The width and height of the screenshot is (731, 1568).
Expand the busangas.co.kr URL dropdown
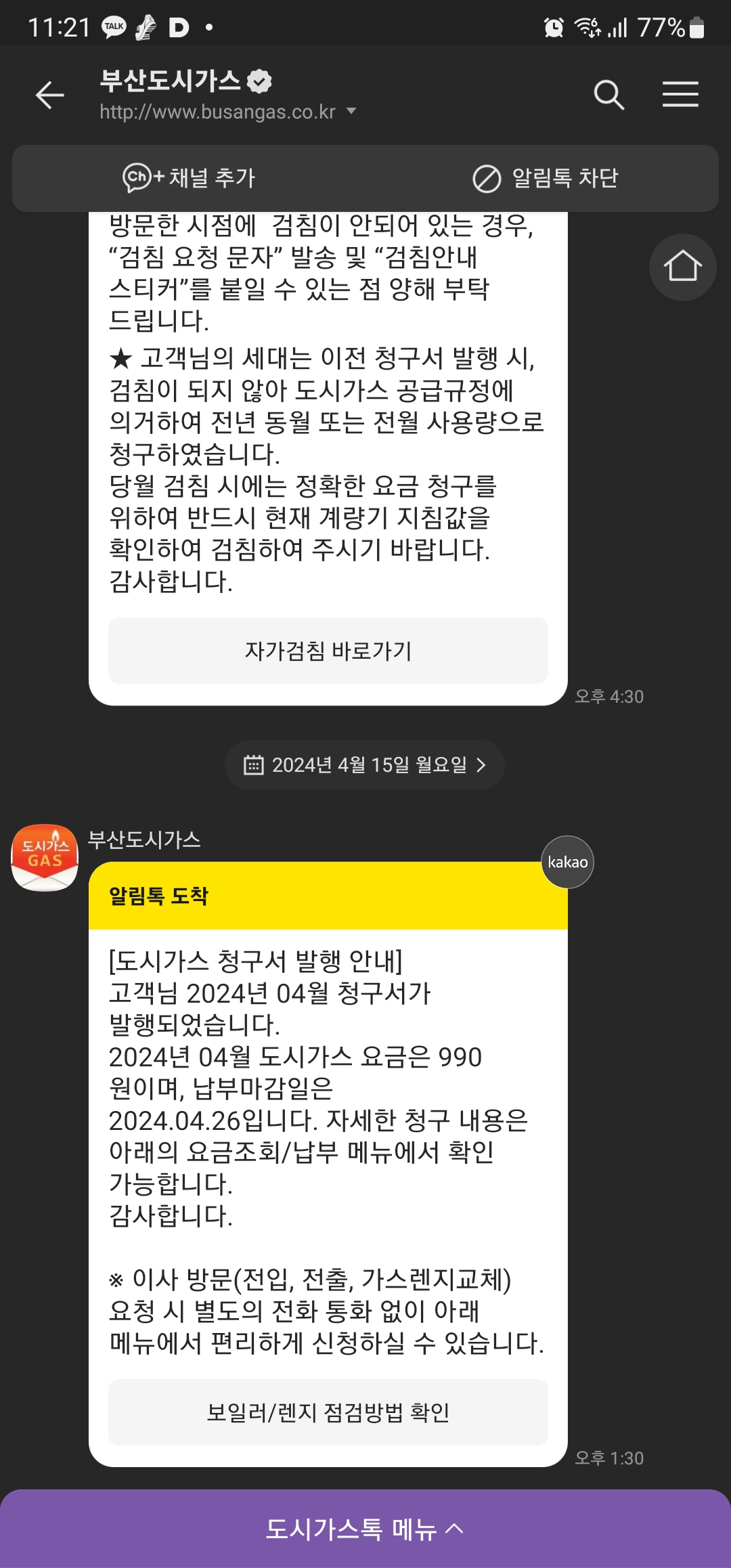point(351,111)
